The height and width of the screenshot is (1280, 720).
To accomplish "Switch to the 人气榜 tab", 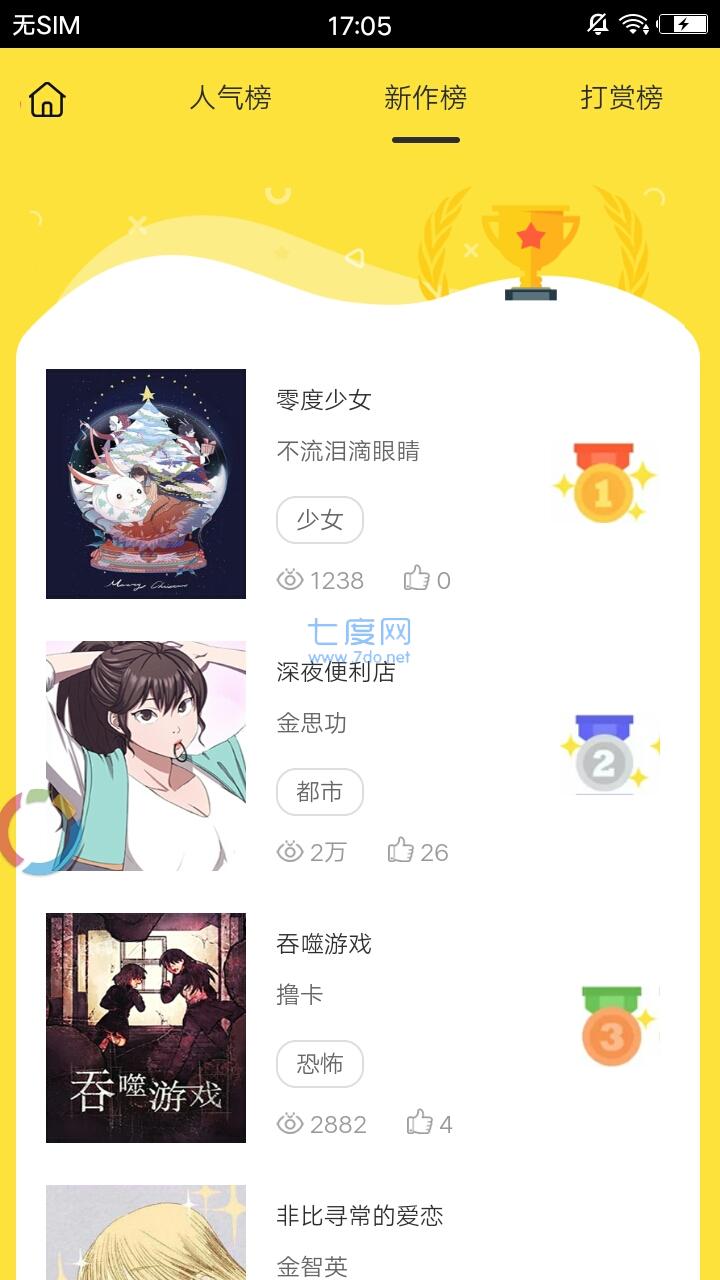I will 232,98.
